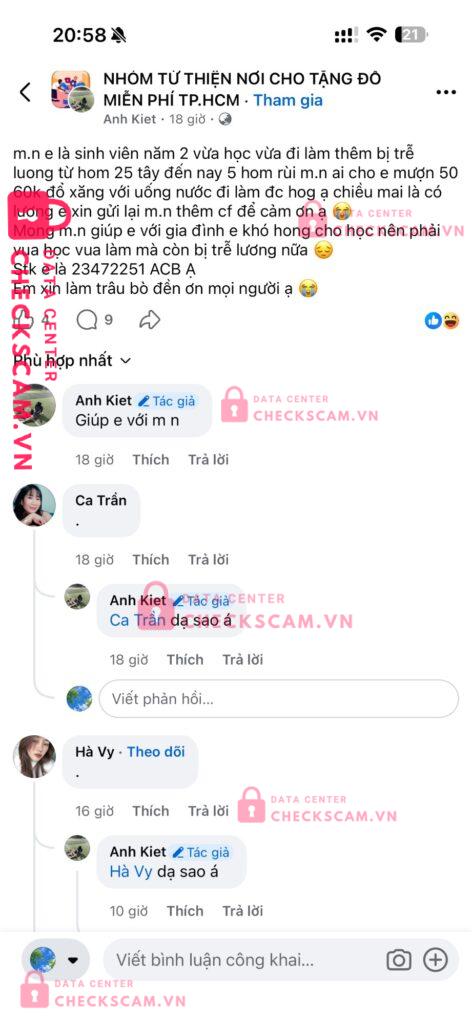Tap the Viết phản hồi reply field
This screenshot has height=1024, width=472.
(x=279, y=699)
